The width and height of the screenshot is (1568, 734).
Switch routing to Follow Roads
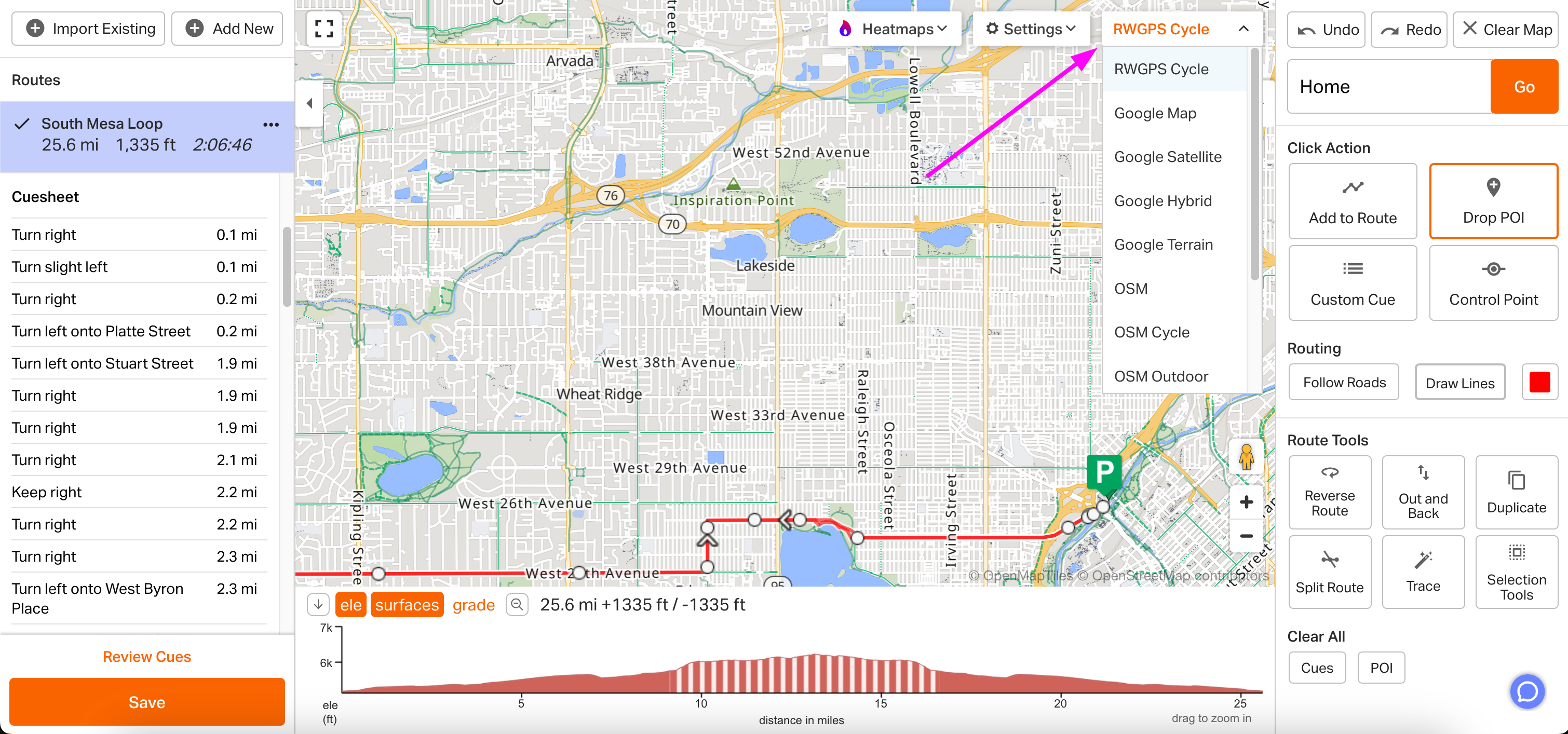(1343, 382)
